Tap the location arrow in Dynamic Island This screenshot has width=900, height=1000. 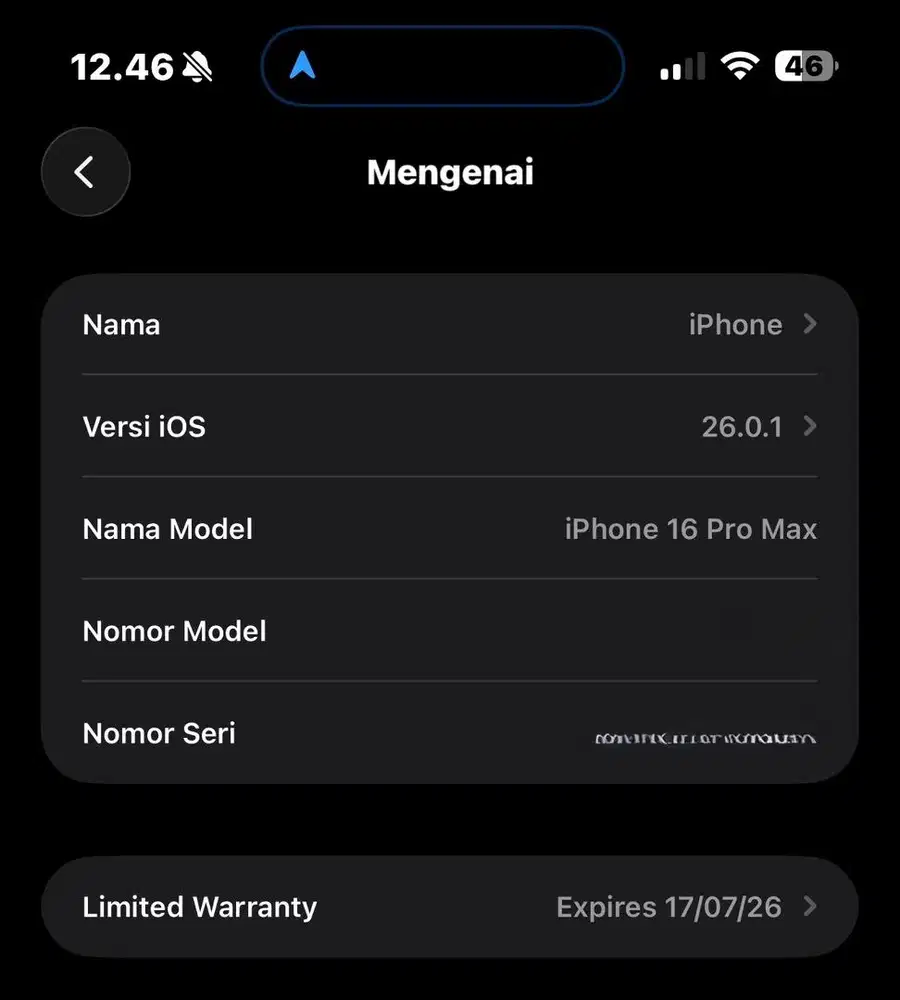point(303,66)
